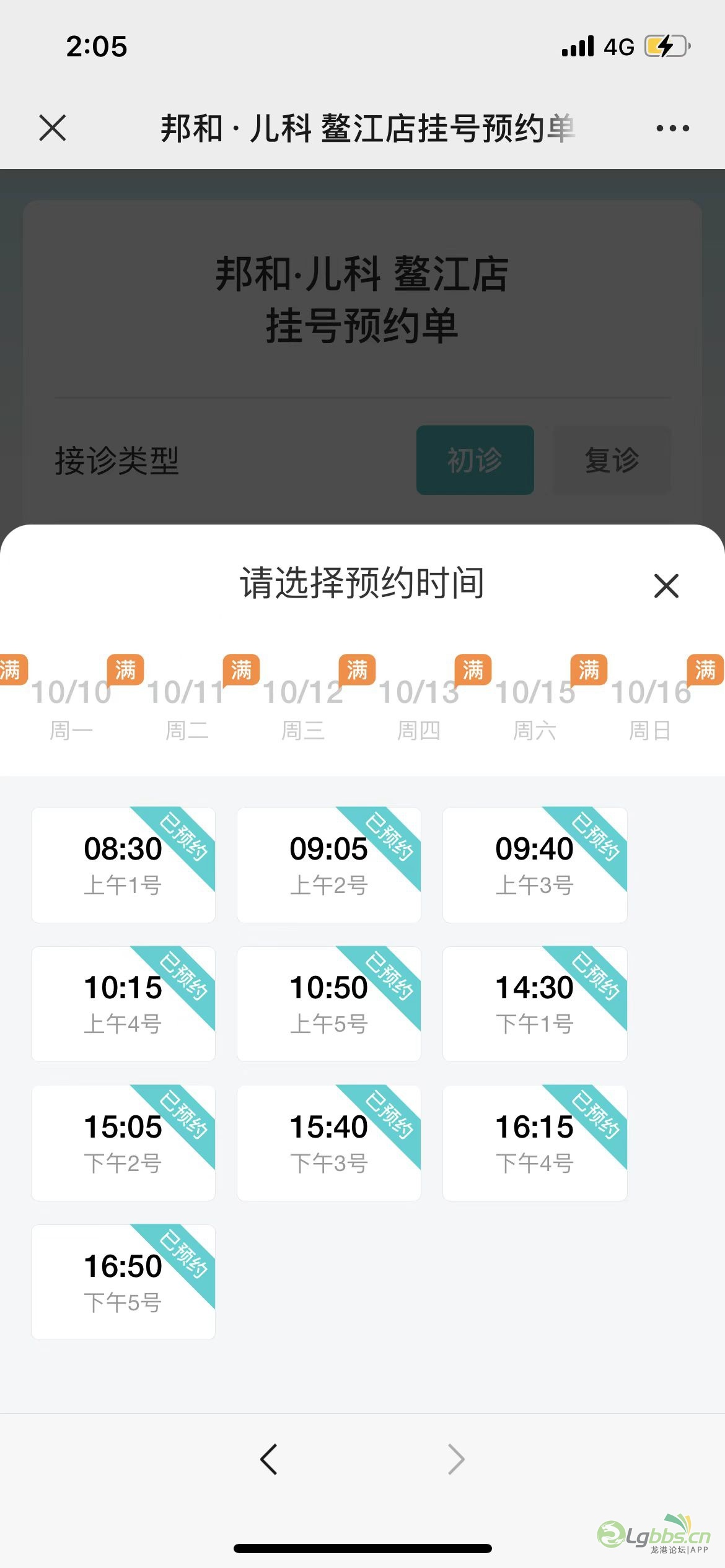The width and height of the screenshot is (725, 1568).
Task: Select the 15:40 下午3号 slot
Action: click(x=329, y=1143)
